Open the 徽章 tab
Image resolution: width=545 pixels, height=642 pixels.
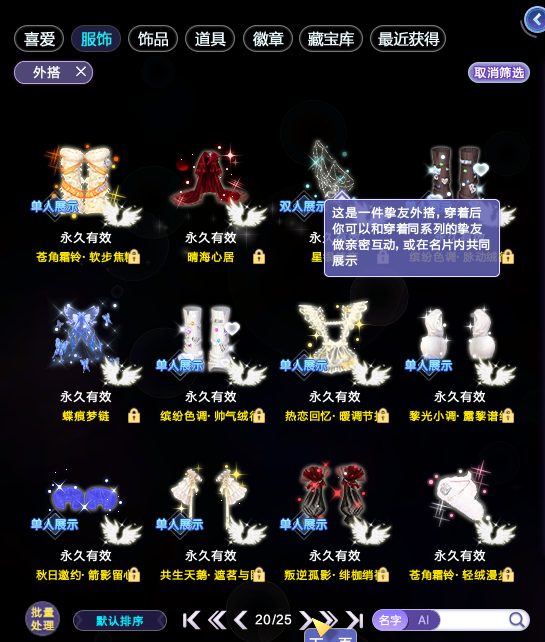[x=268, y=39]
